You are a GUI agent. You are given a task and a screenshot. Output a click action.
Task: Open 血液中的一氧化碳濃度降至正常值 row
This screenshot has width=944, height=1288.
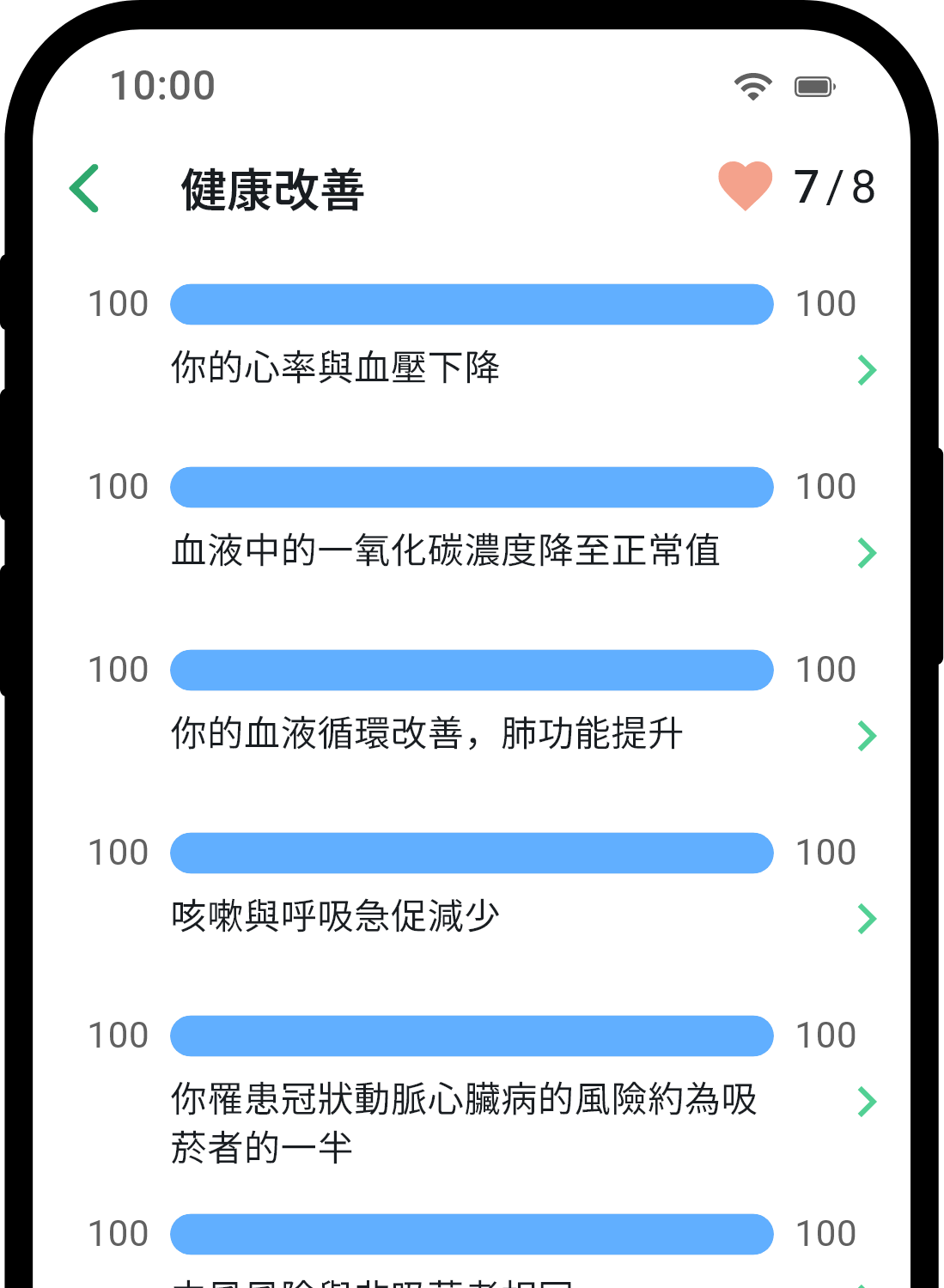[x=866, y=553]
